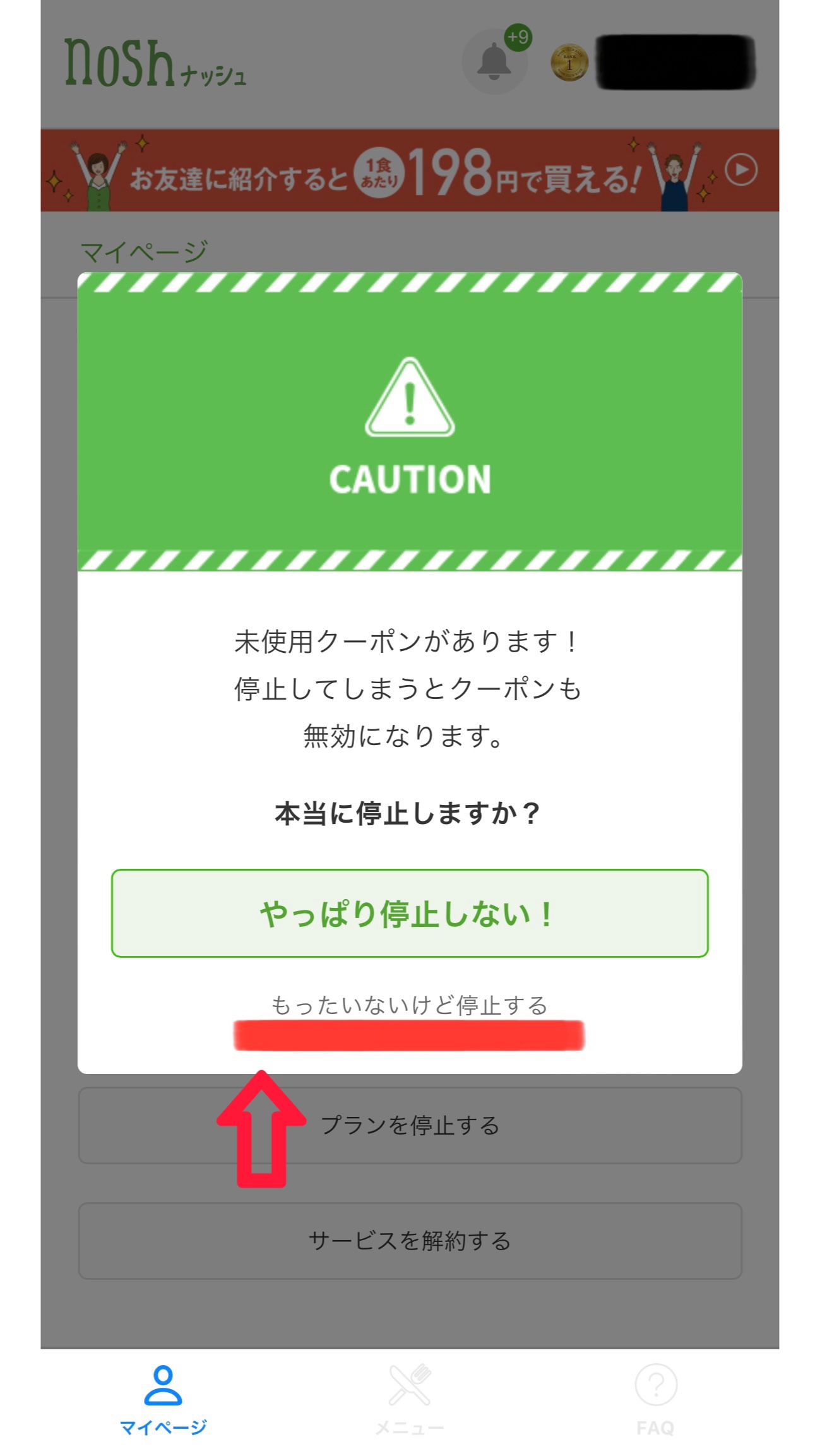Open the notifications bell
The height and width of the screenshot is (1456, 820).
tap(495, 62)
